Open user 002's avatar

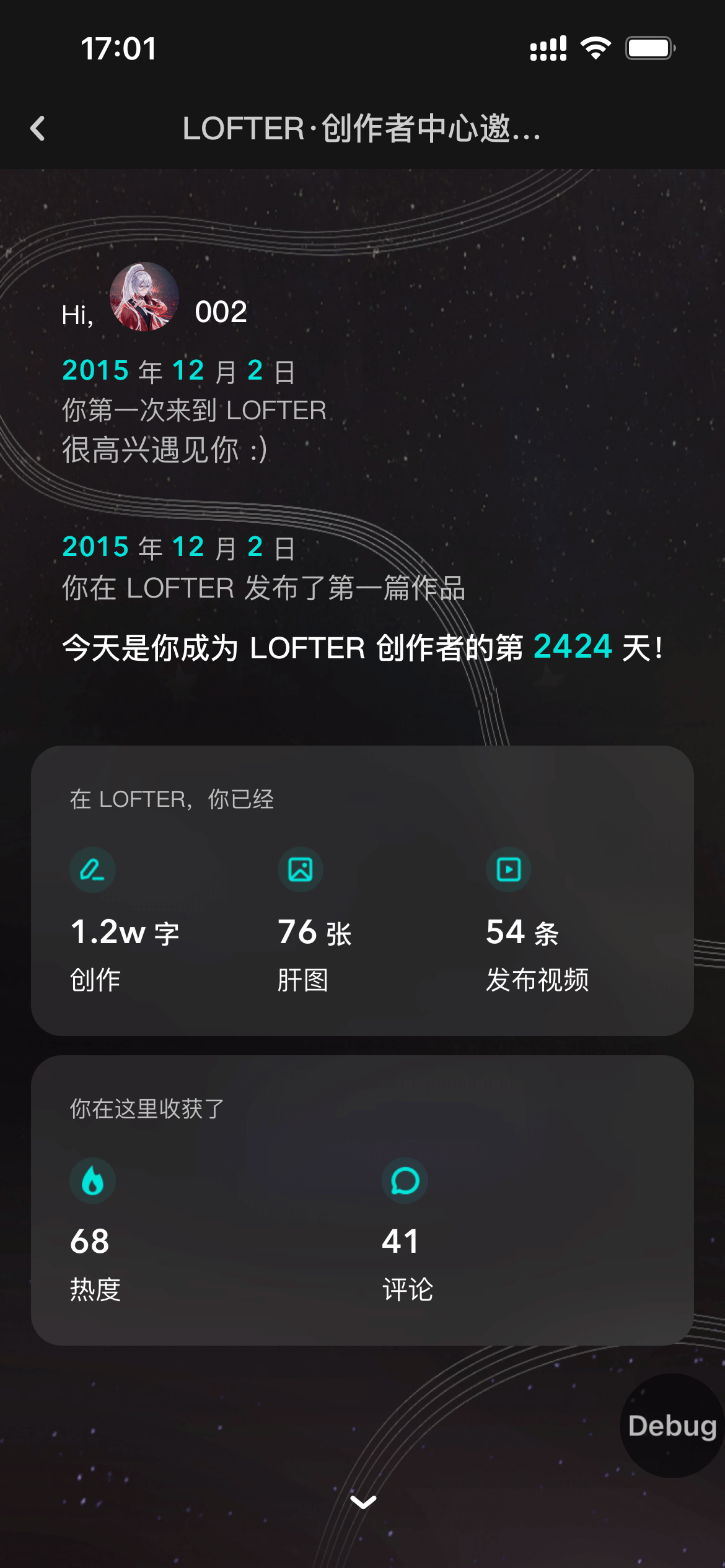pos(144,297)
